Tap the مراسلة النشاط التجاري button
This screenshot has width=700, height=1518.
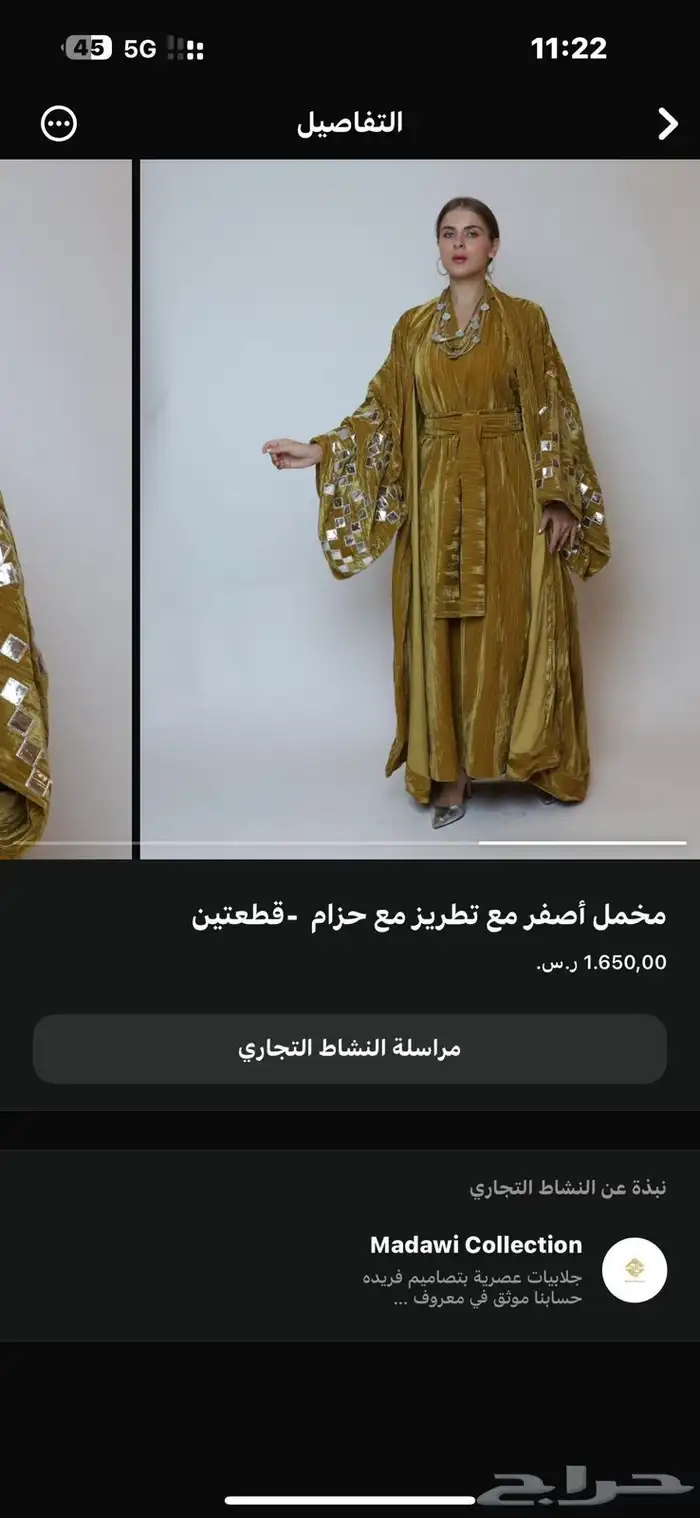pyautogui.click(x=350, y=1049)
